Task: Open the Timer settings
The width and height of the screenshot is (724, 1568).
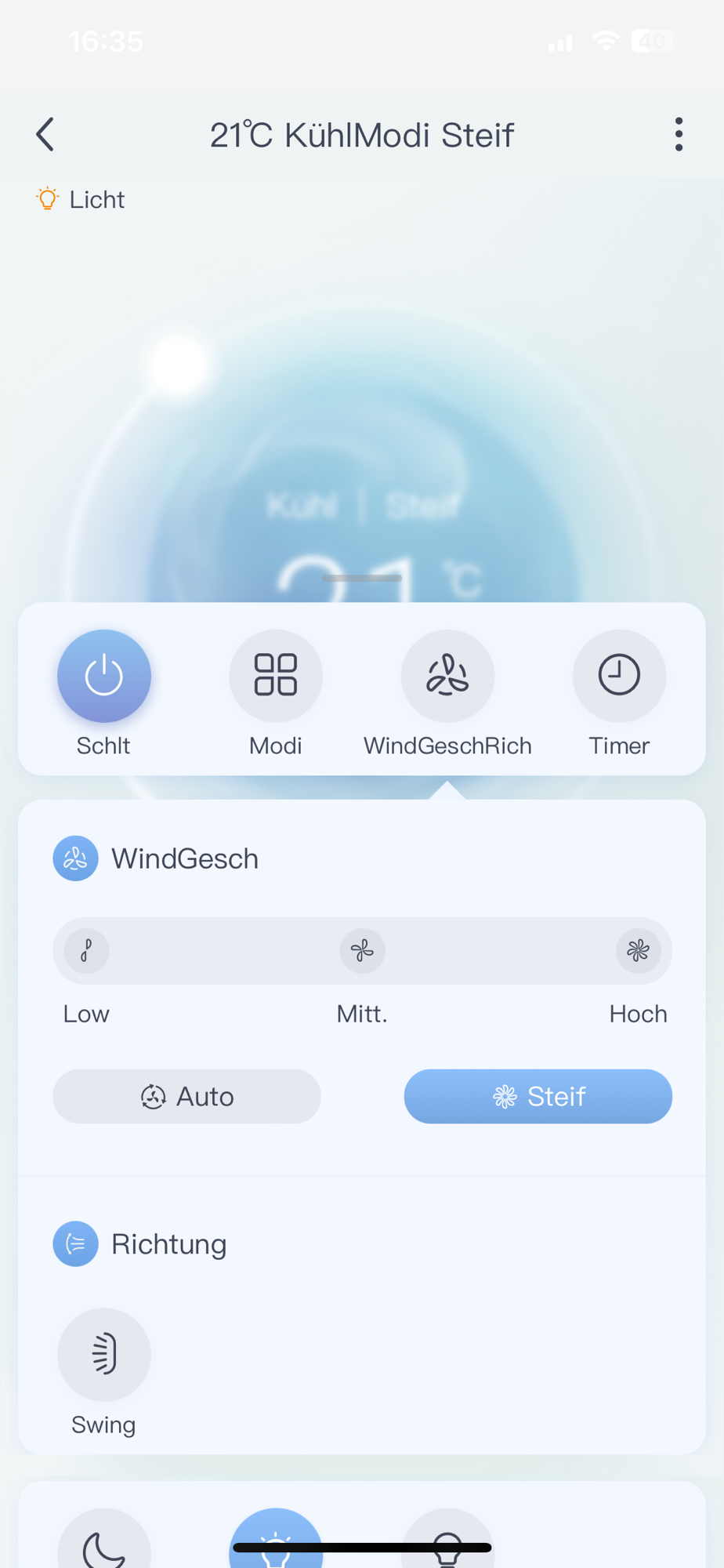Action: (x=619, y=676)
